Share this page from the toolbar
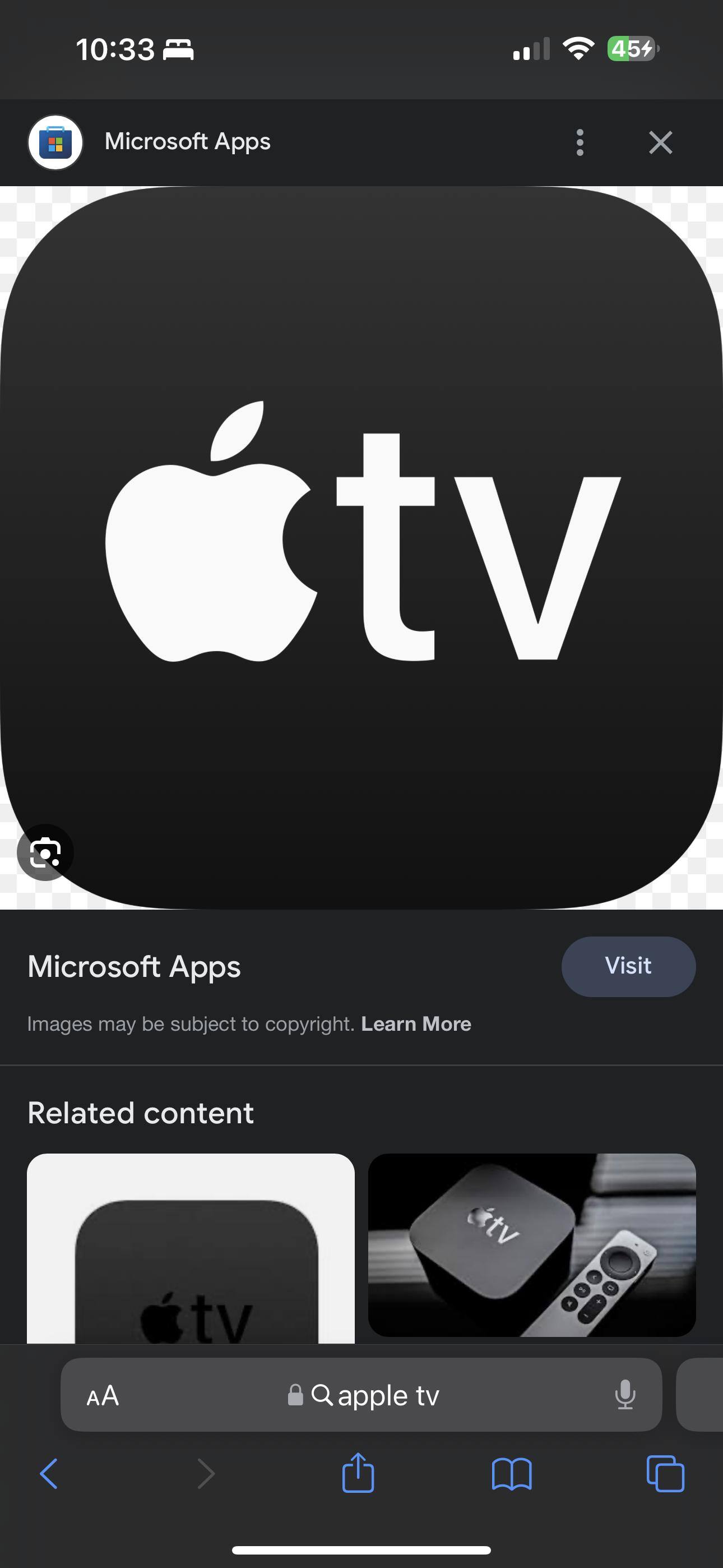 358,1474
